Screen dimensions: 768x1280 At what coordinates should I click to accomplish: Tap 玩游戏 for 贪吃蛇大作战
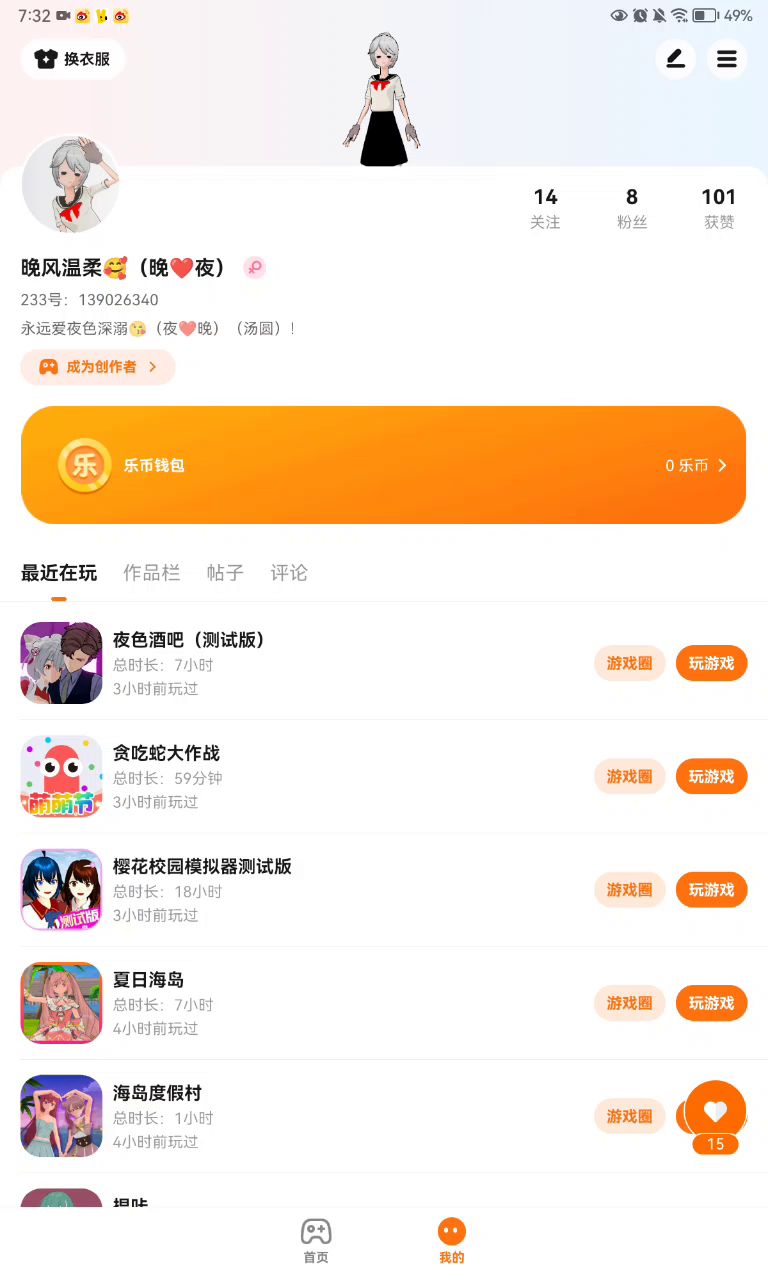click(711, 776)
